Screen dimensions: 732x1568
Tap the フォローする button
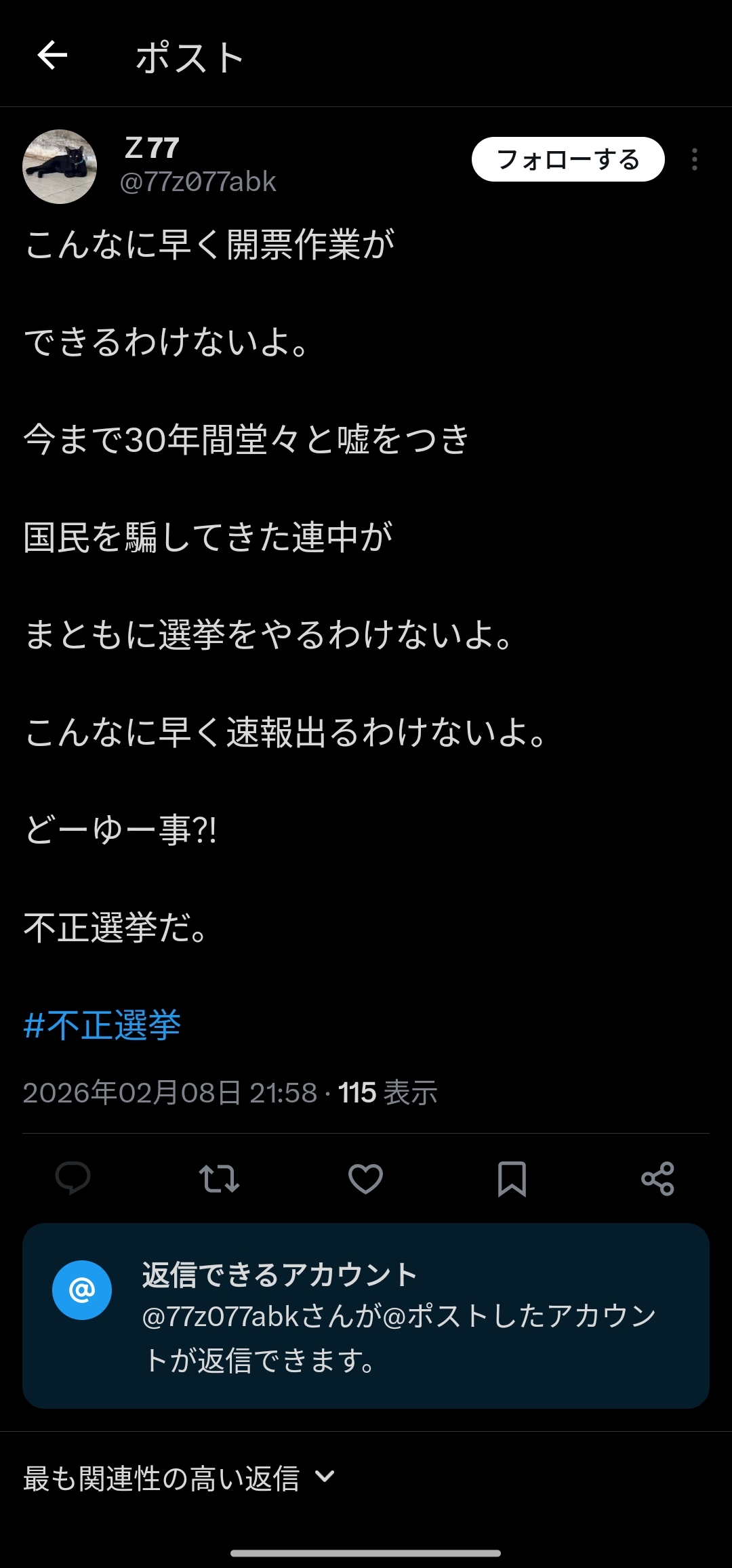coord(568,160)
